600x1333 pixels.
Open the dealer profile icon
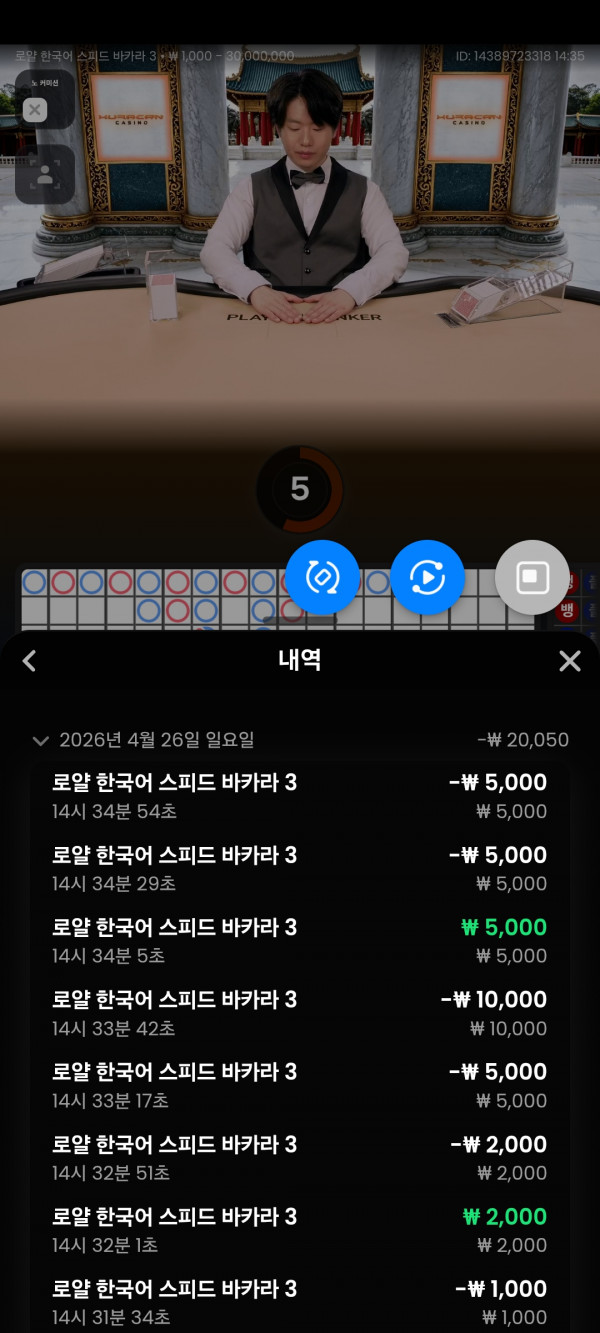click(45, 174)
